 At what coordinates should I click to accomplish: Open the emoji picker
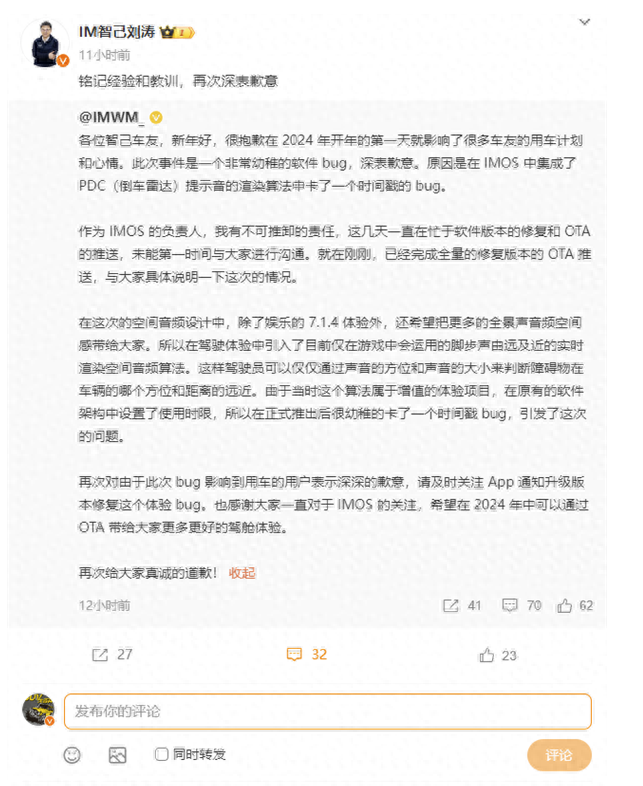pyautogui.click(x=72, y=755)
